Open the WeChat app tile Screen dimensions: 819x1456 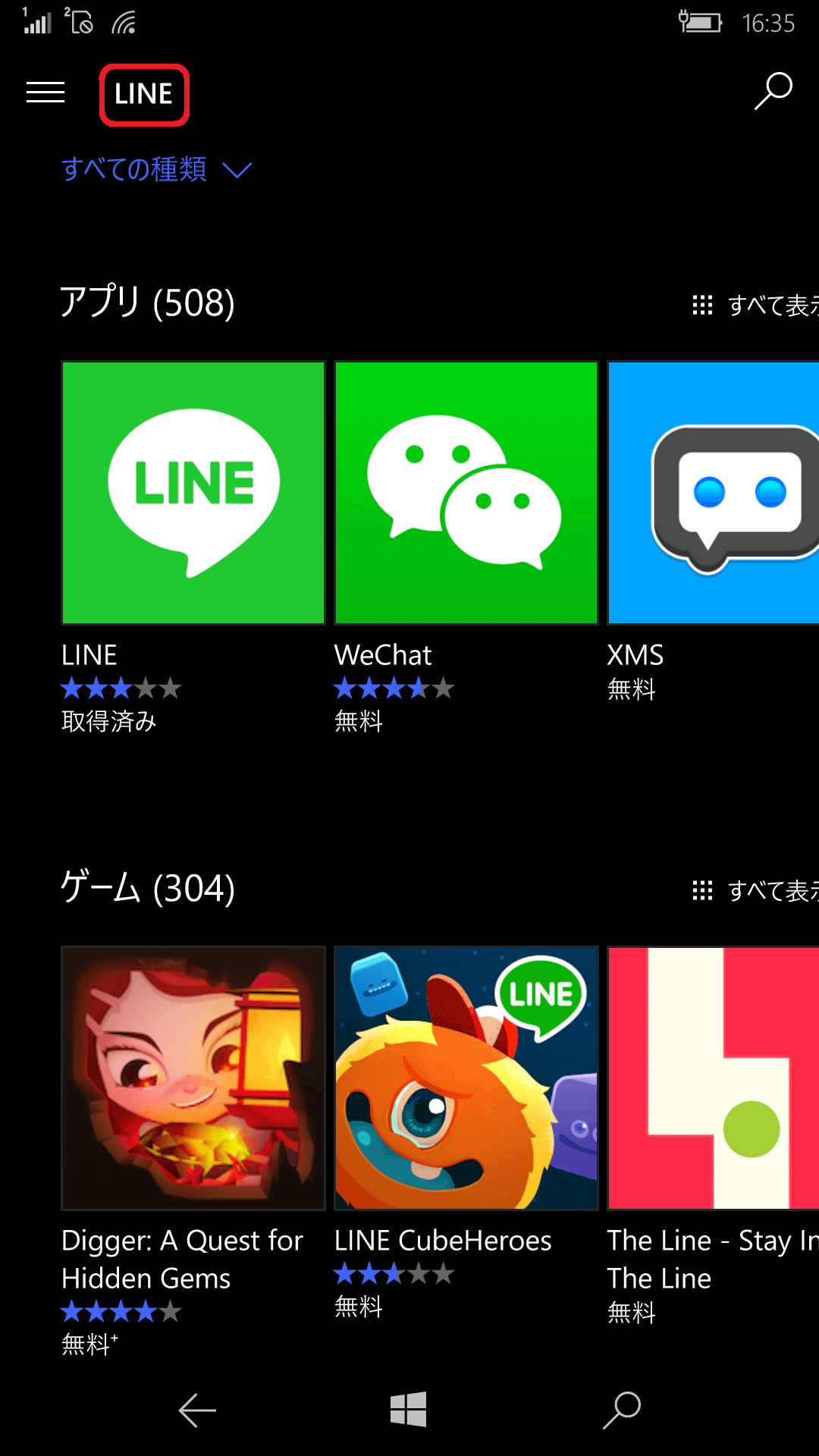tap(466, 493)
